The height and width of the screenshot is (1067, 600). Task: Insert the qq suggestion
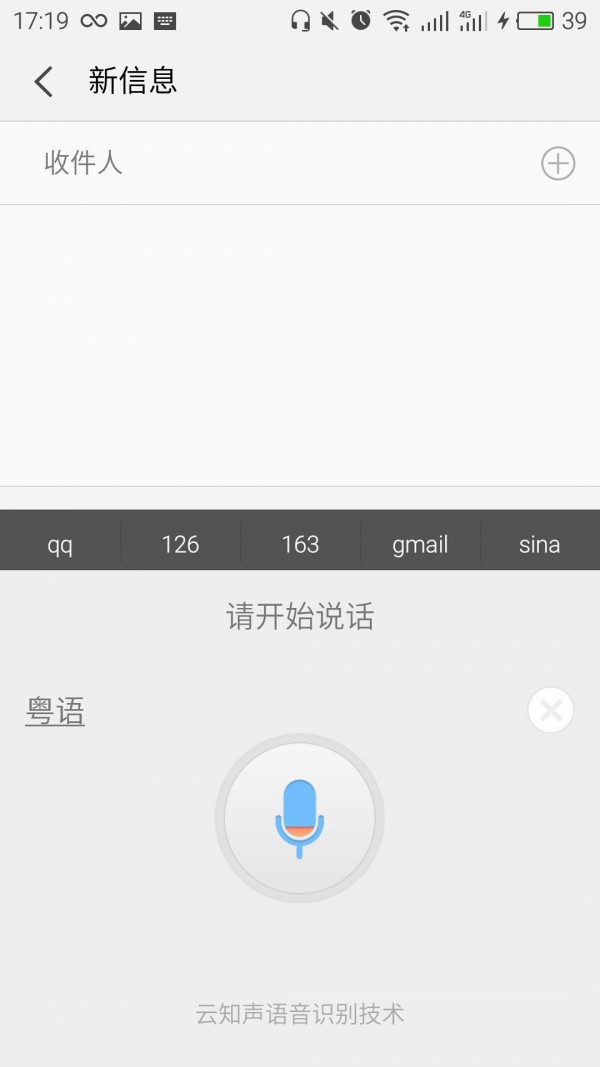tap(60, 544)
